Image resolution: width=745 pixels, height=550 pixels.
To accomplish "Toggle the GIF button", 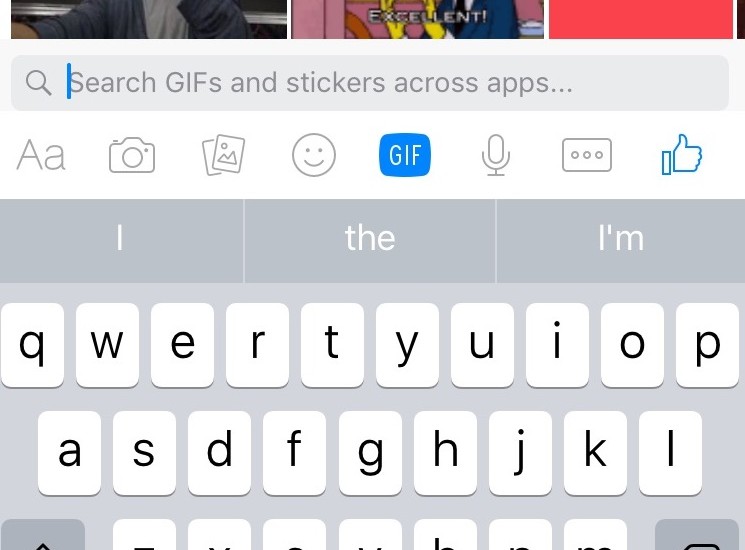I will pyautogui.click(x=405, y=156).
